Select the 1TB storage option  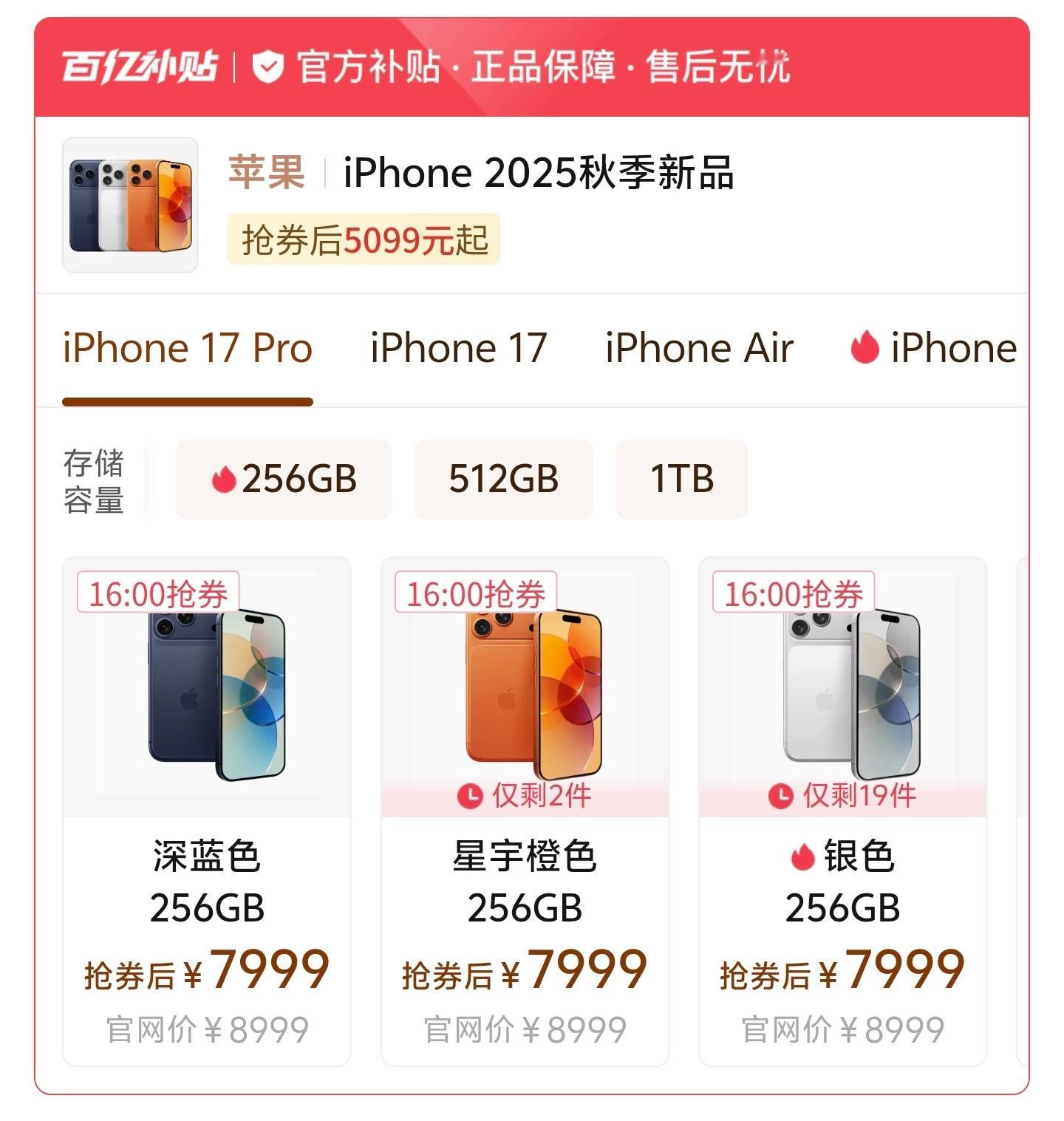pos(681,479)
